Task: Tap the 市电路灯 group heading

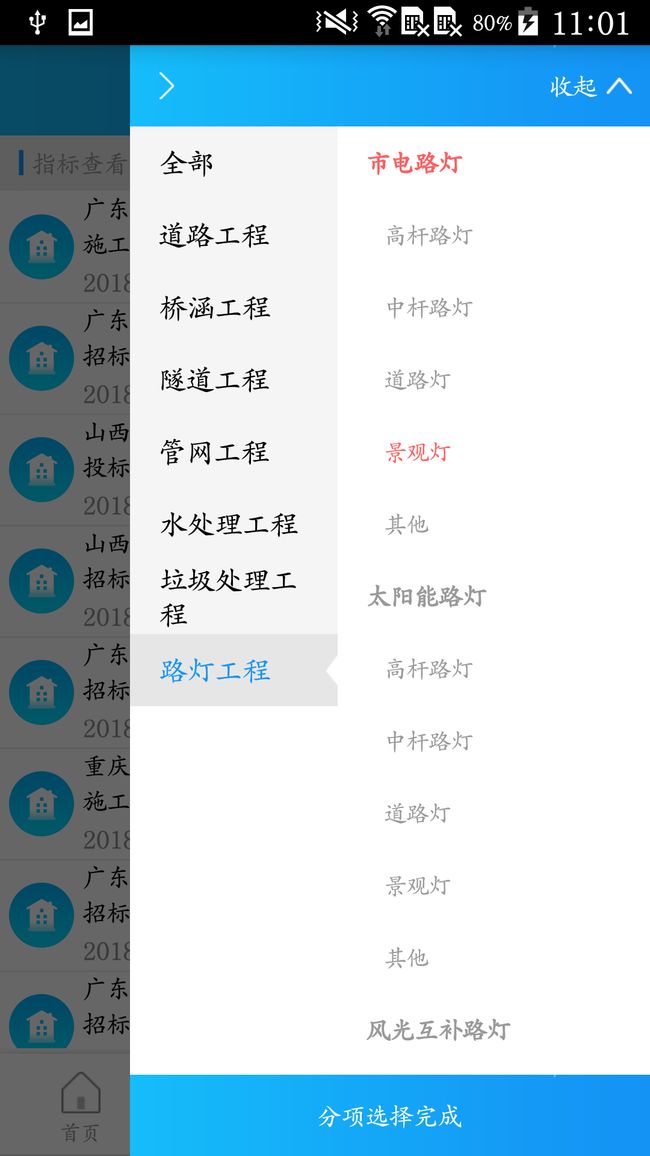Action: pos(415,163)
